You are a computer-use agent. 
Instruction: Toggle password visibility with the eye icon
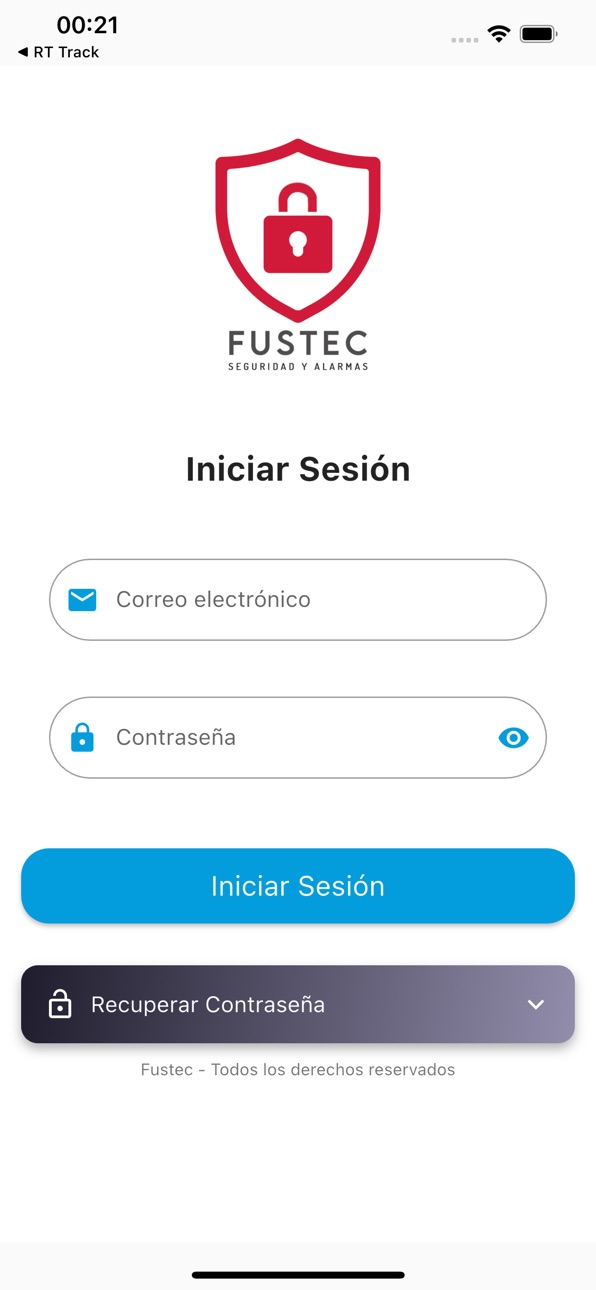click(x=513, y=738)
